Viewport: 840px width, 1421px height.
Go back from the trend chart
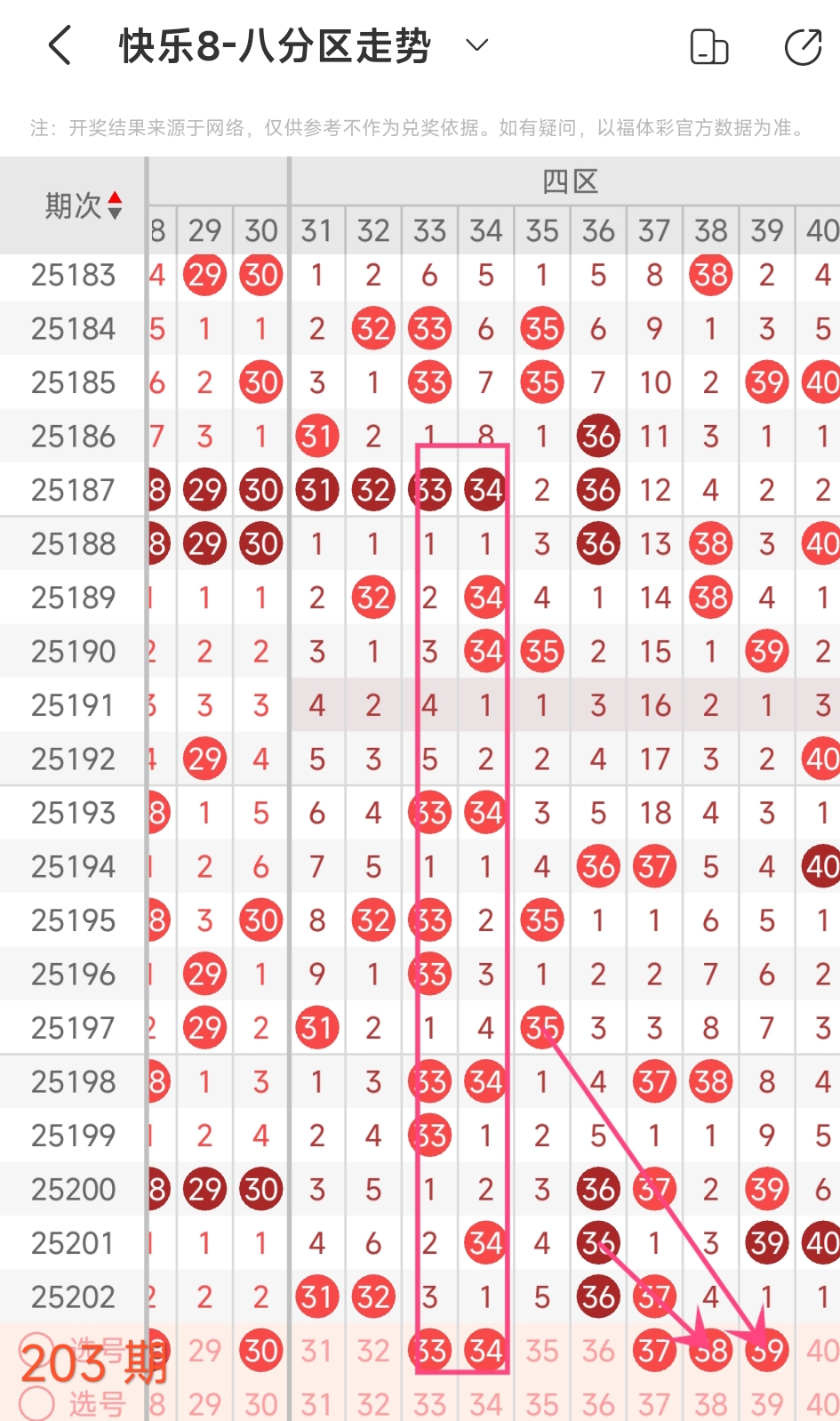60,46
